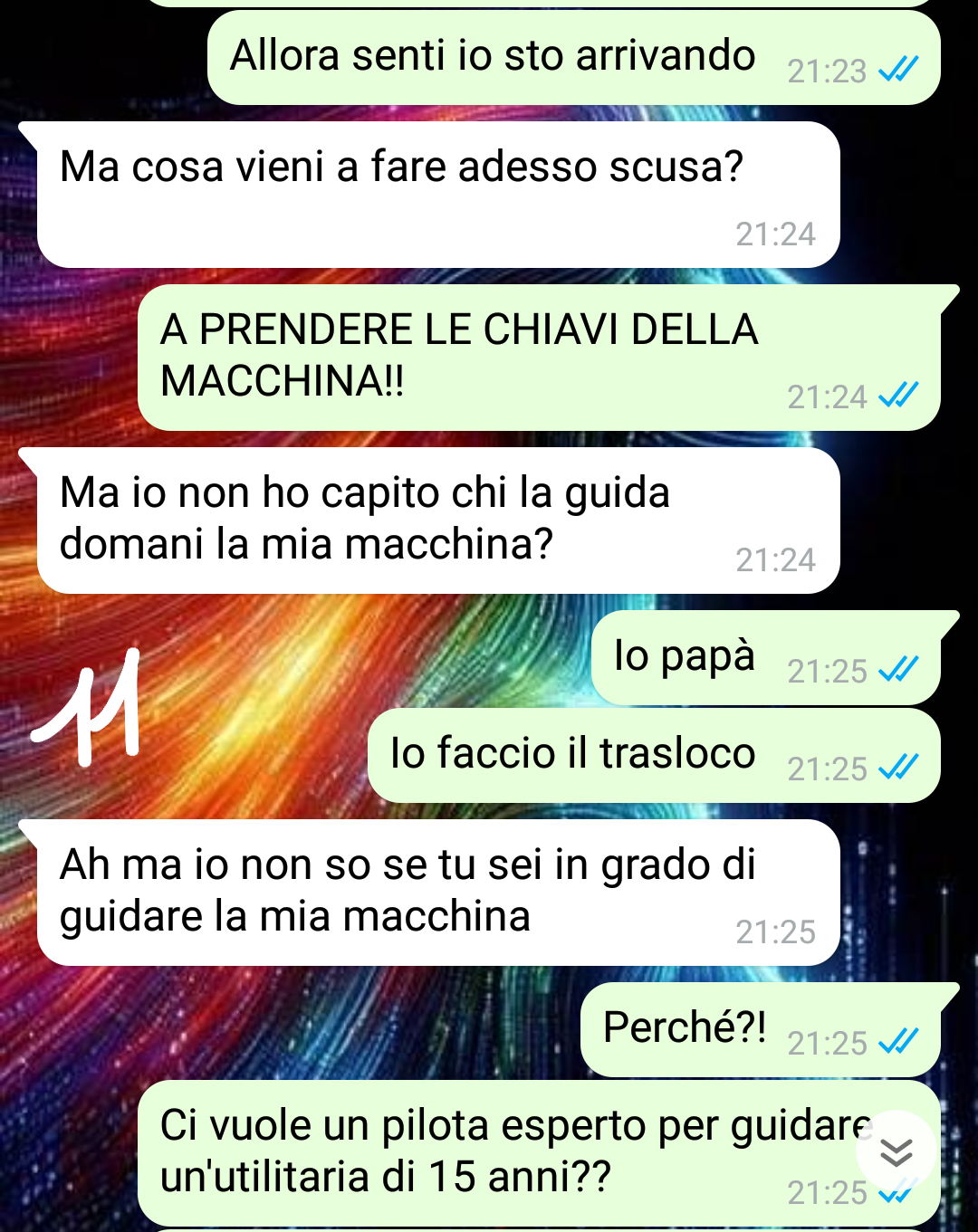Jump to latest messages with down-arrow button
Viewport: 978px width, 1232px height.
(x=896, y=1151)
